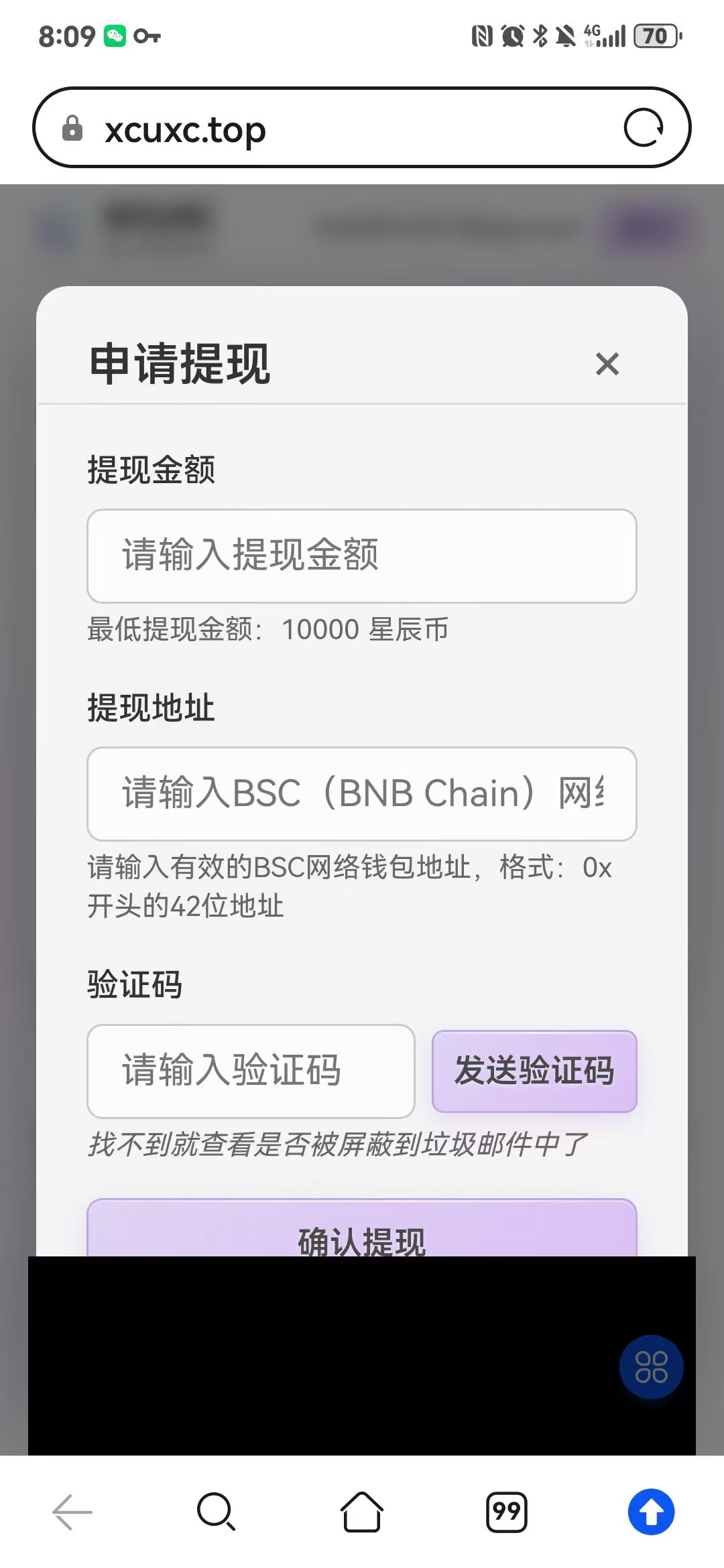Tap the BSC wallet address field
Viewport: 724px width, 1568px height.
[362, 794]
